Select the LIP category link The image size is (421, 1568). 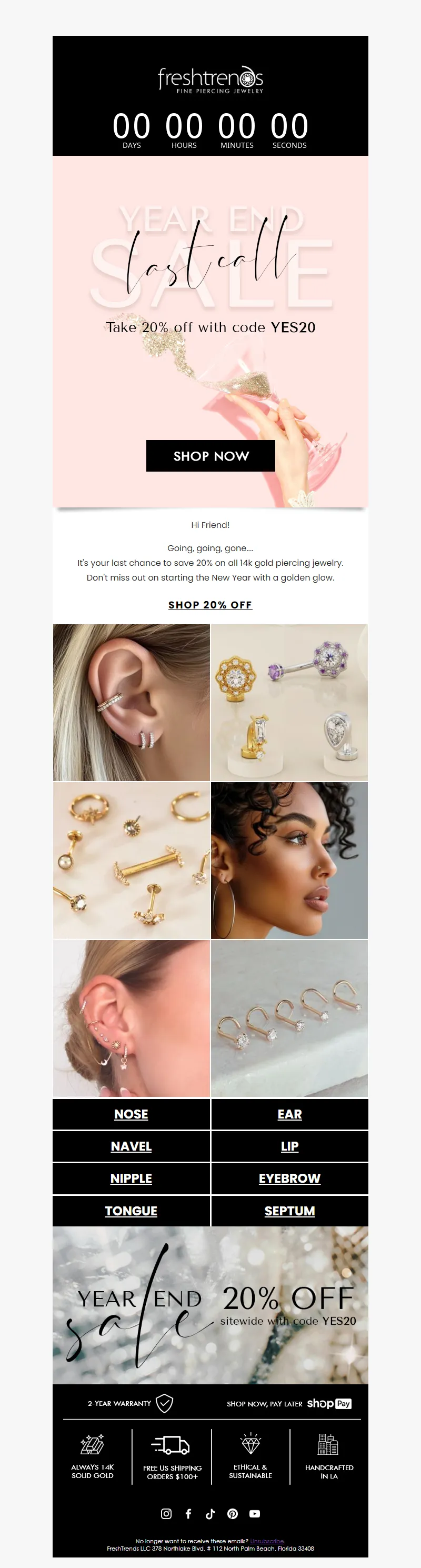(x=289, y=1146)
